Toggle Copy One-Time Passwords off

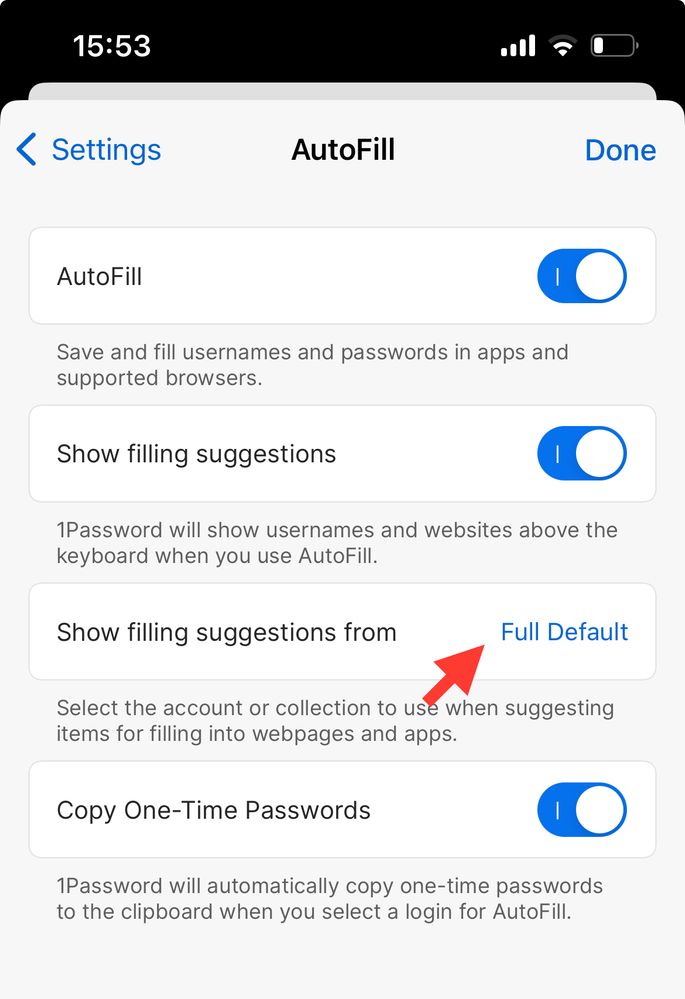pyautogui.click(x=582, y=810)
